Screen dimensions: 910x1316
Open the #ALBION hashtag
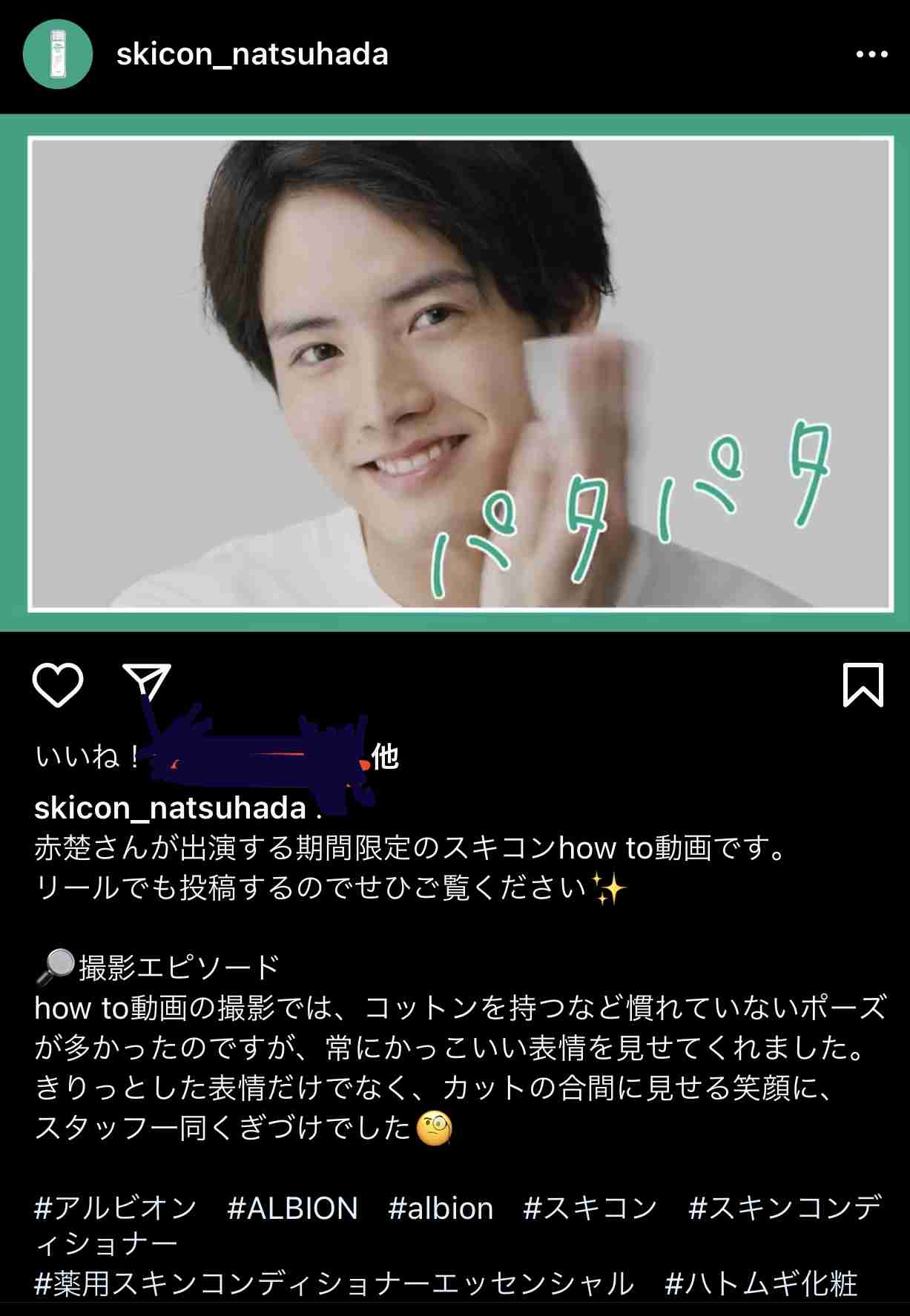(x=292, y=1208)
